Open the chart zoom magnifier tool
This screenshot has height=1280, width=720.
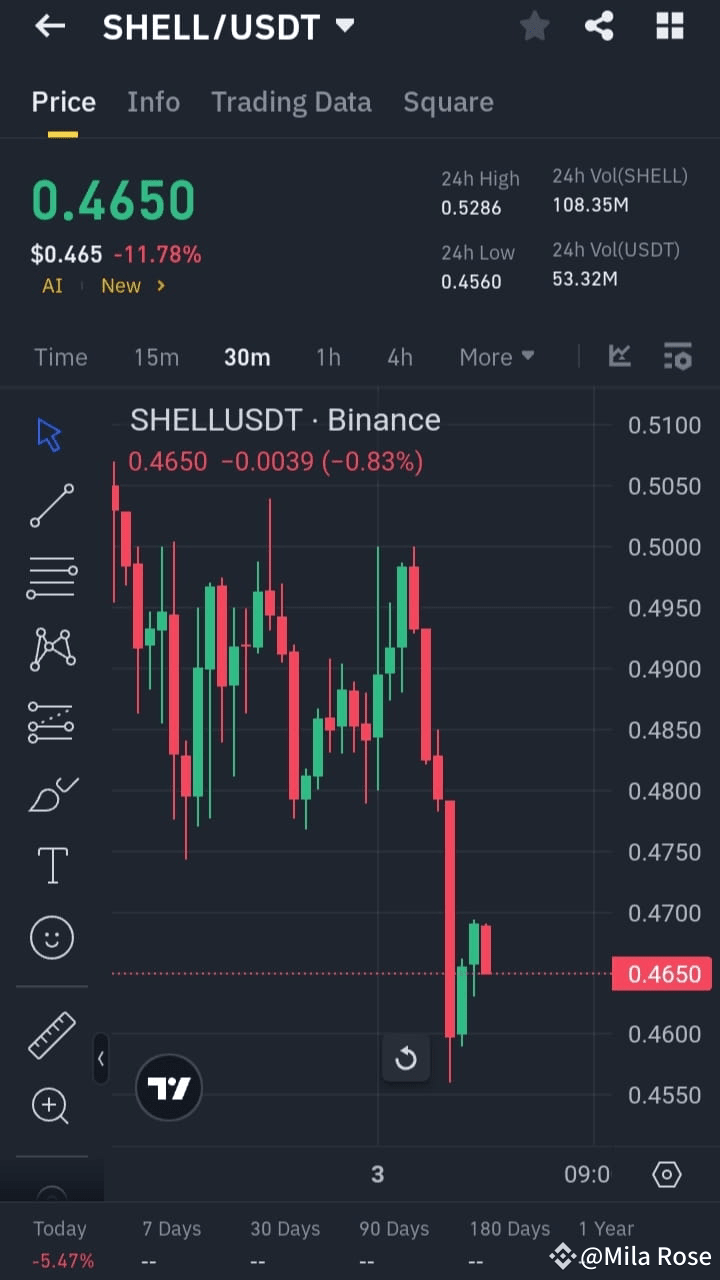50,1106
